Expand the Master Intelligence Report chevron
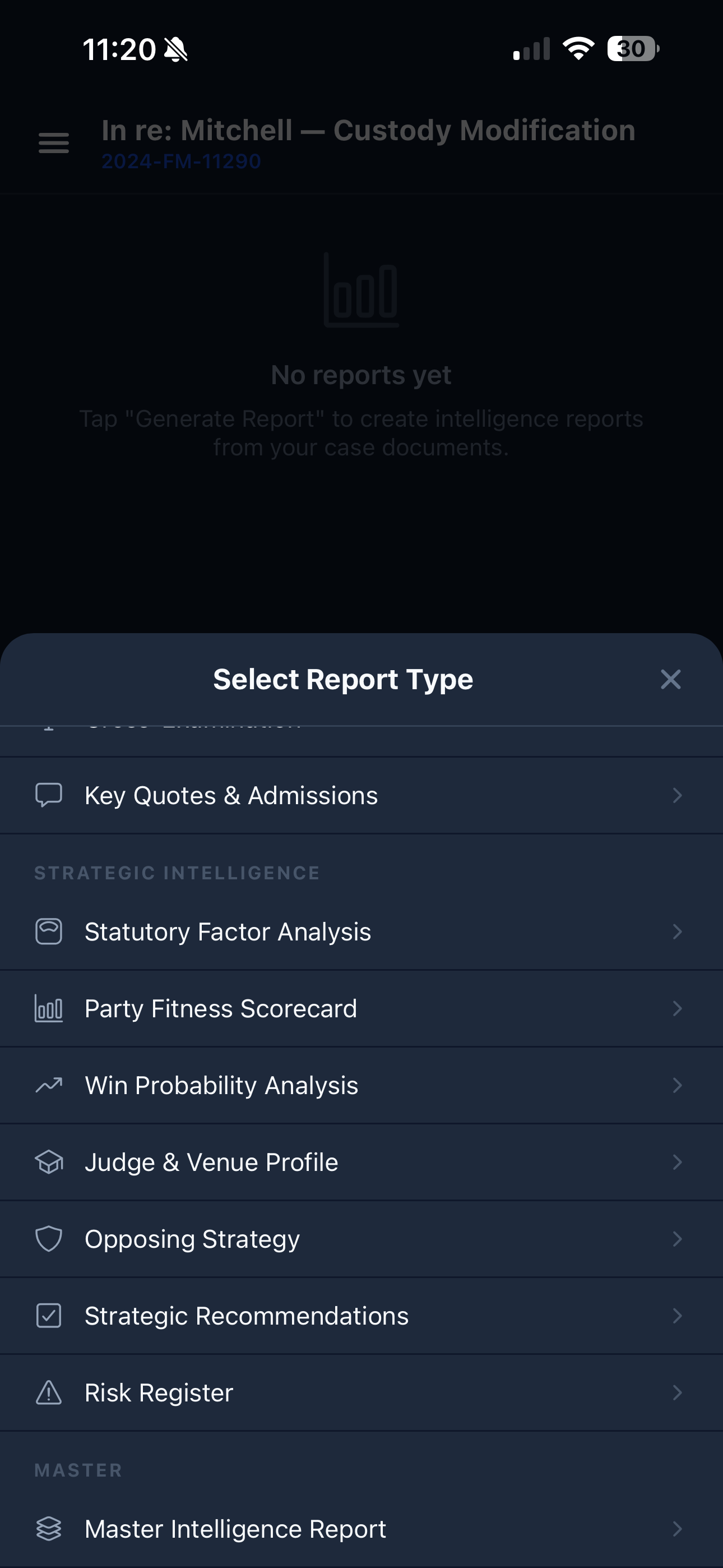This screenshot has width=723, height=1568. point(678,1528)
